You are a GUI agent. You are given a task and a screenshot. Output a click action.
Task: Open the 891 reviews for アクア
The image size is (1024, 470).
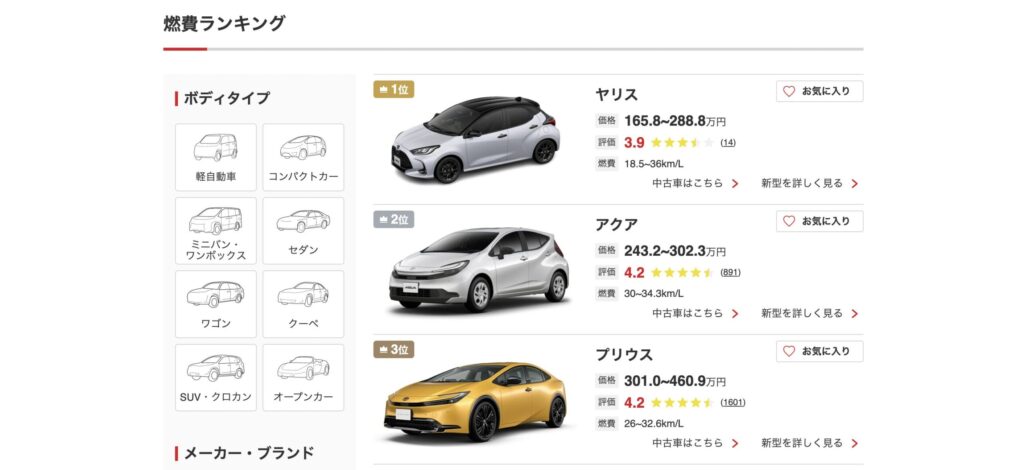click(x=730, y=272)
